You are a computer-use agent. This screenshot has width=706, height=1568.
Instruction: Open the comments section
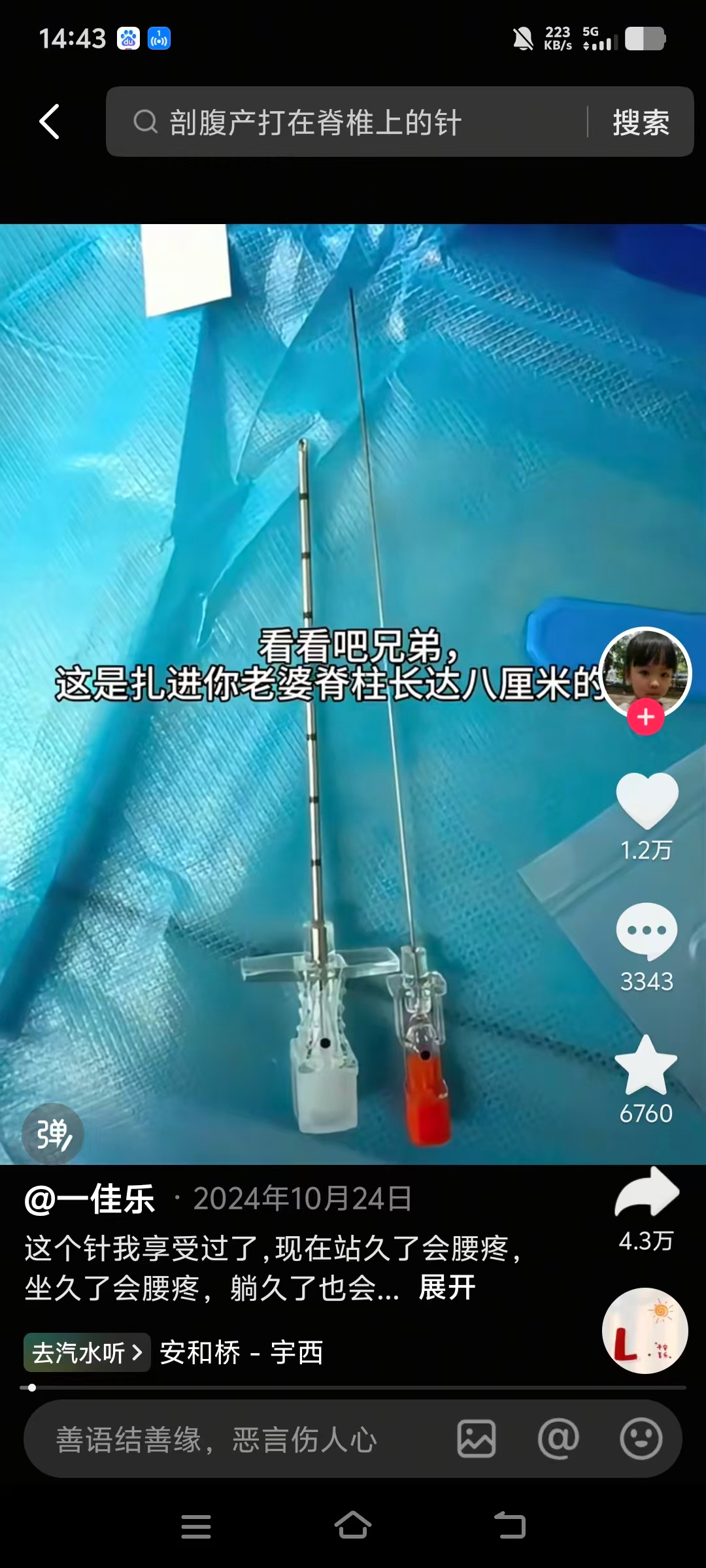[x=647, y=930]
